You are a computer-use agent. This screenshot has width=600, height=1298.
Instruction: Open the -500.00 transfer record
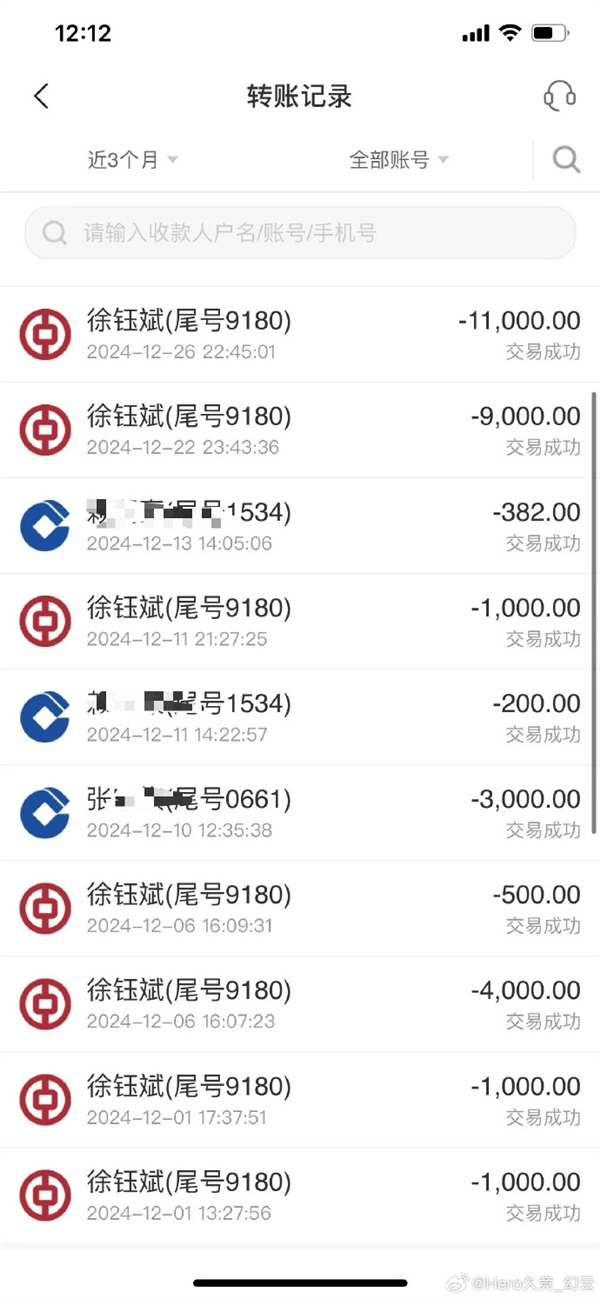click(x=300, y=908)
